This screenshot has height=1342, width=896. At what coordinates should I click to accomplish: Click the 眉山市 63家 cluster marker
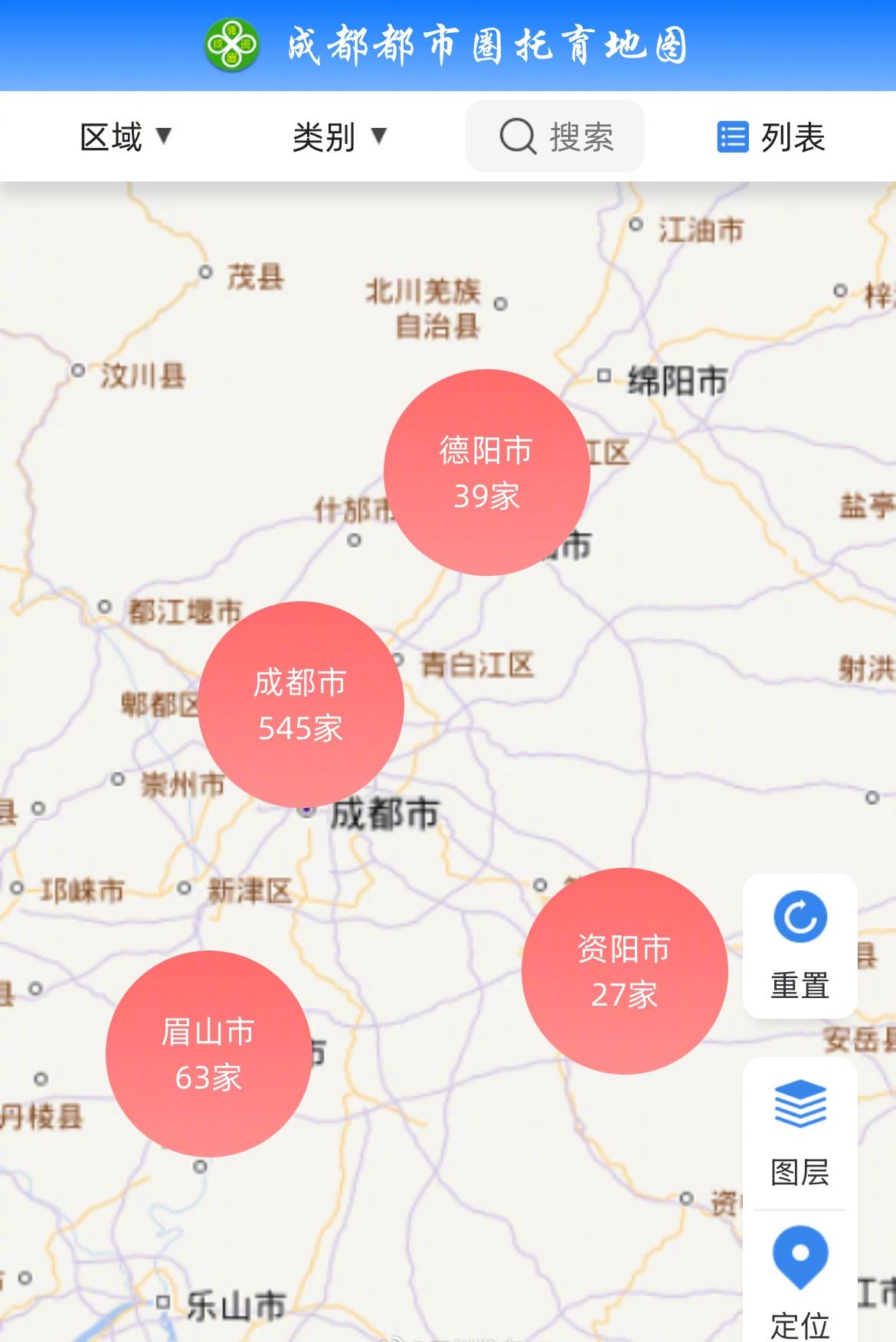pos(209,1056)
